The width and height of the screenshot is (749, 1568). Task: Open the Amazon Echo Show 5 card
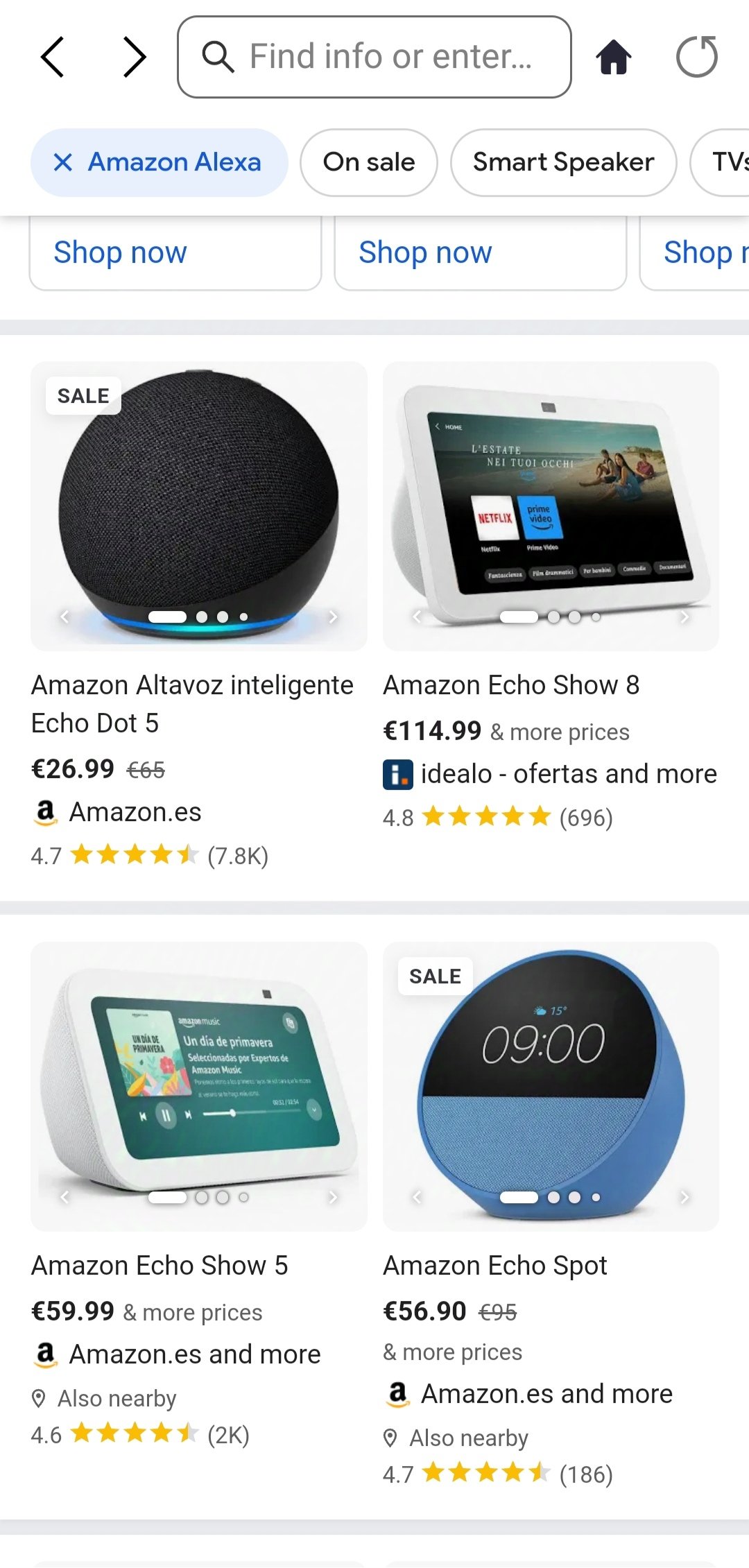click(x=160, y=1266)
